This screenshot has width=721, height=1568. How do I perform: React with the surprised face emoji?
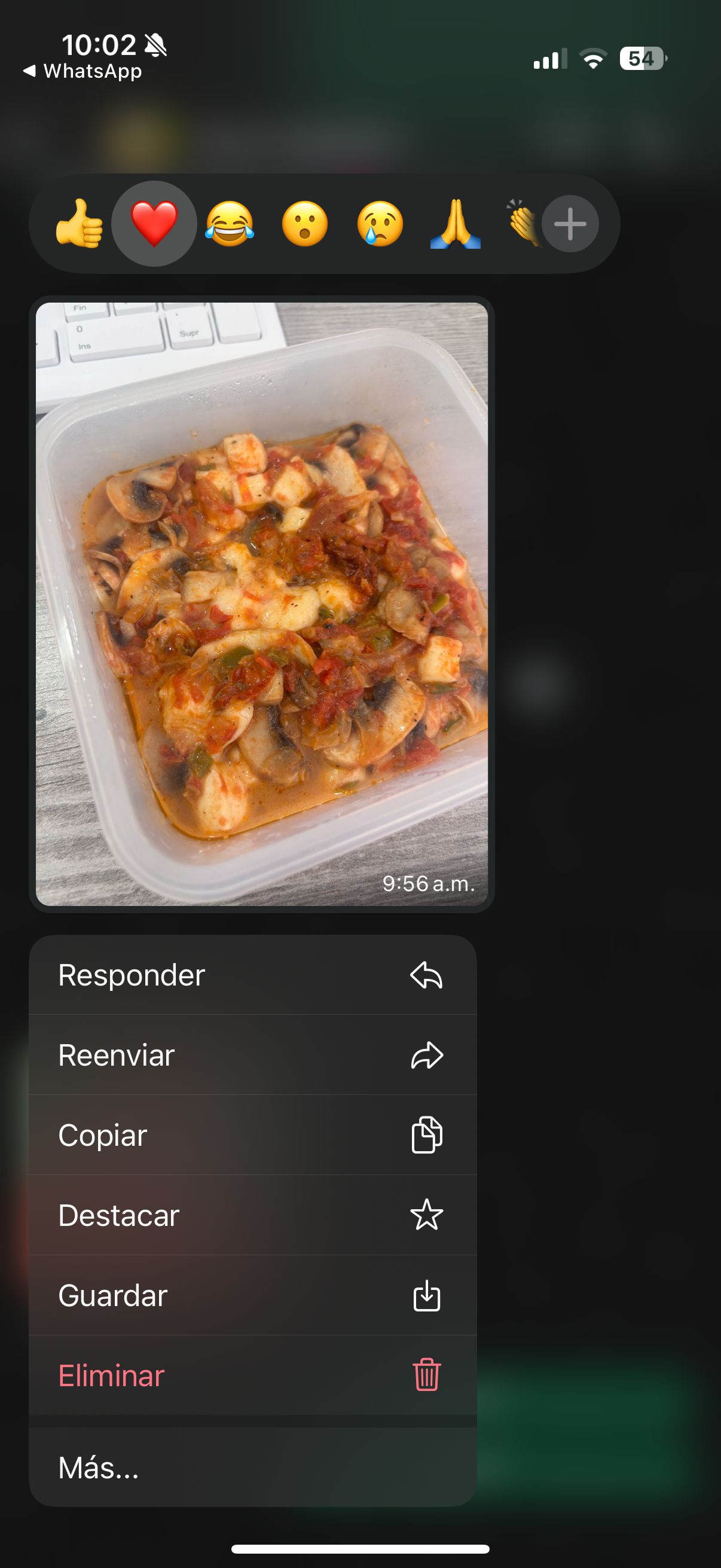tap(305, 224)
